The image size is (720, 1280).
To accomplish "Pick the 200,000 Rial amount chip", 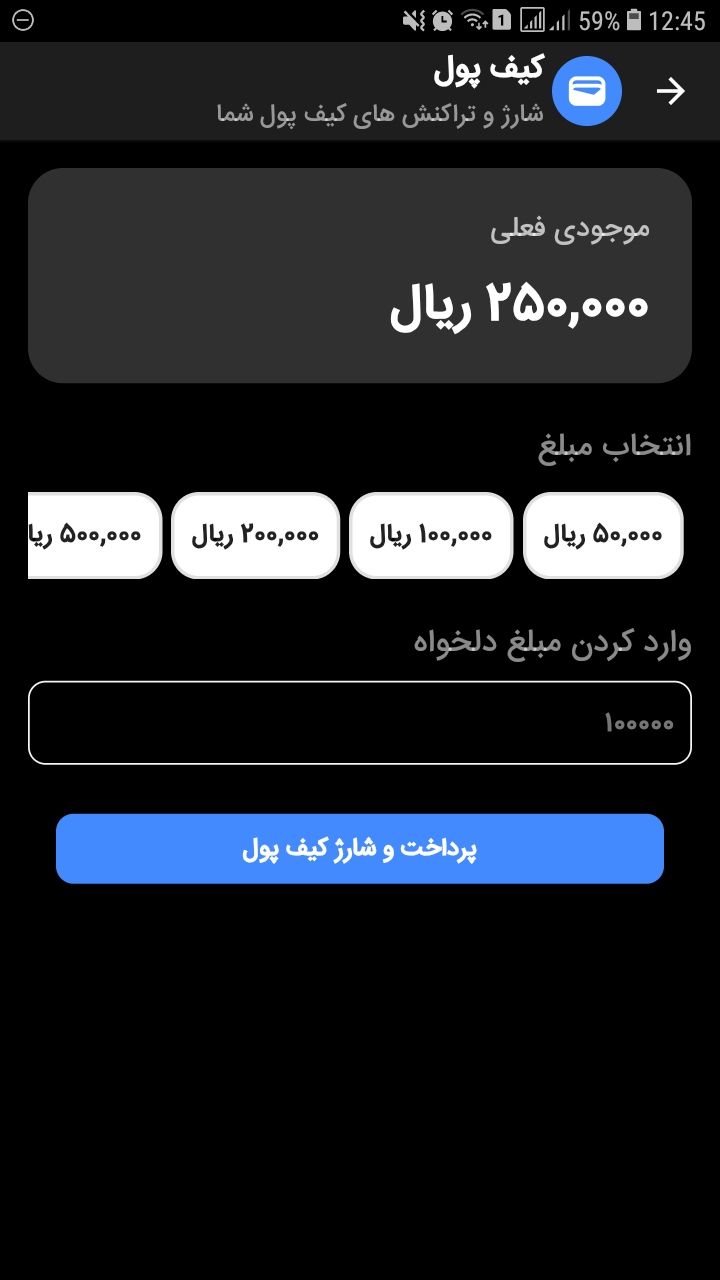I will point(255,535).
